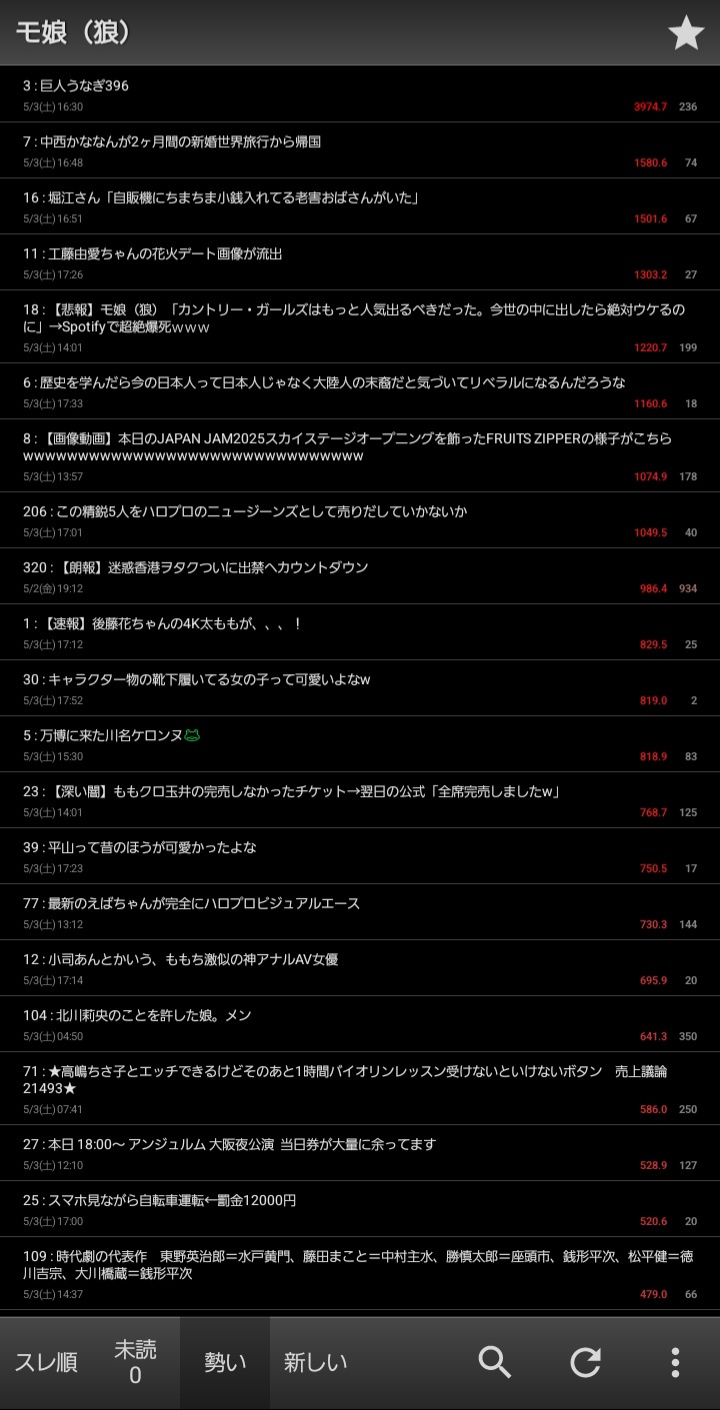Open the search magnifier icon
Screen dimensions: 720x1410
[x=495, y=1362]
